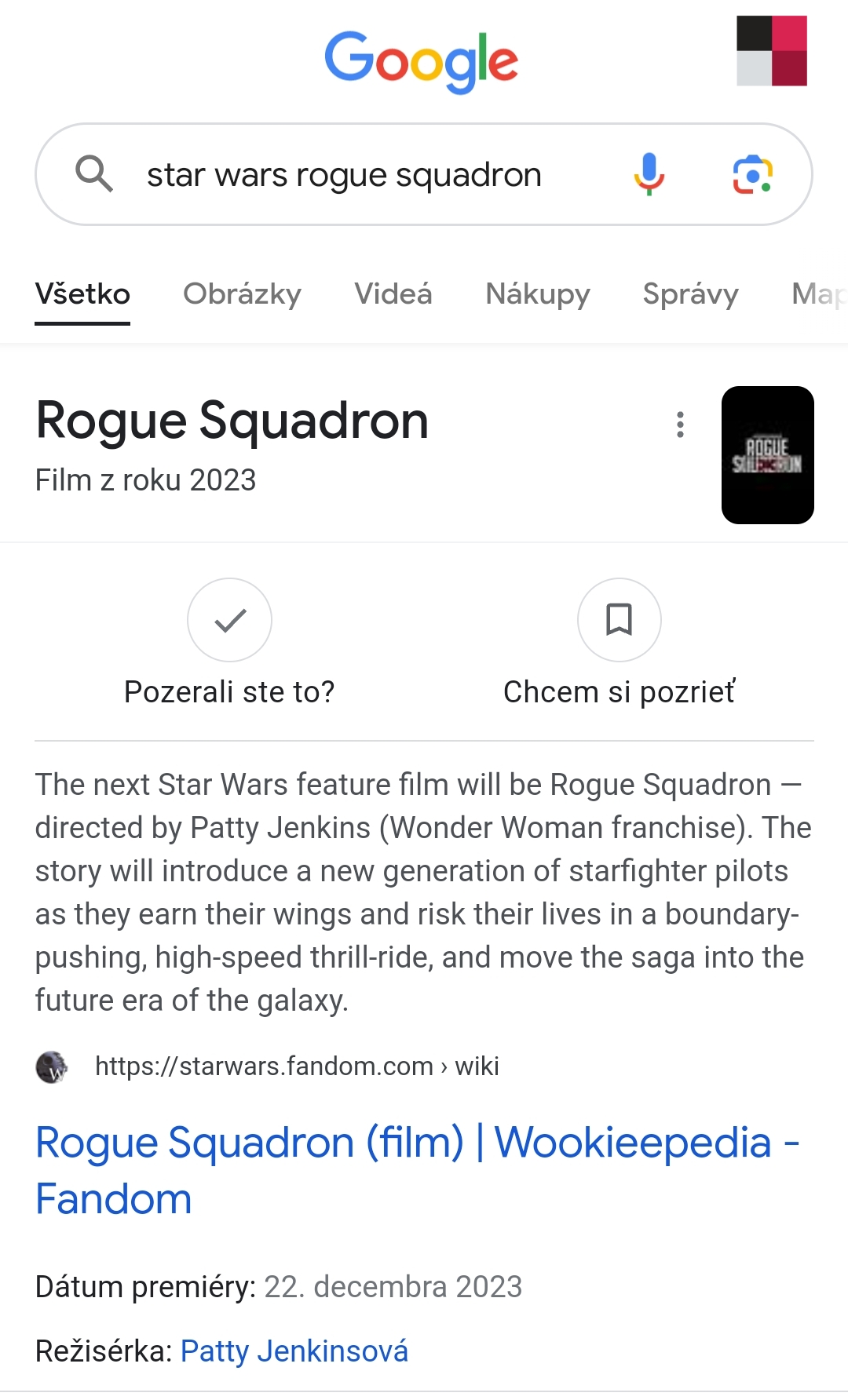Screen dimensions: 848x1400
Task: Open the Rogue Squadron overflow menu
Action: tap(680, 425)
